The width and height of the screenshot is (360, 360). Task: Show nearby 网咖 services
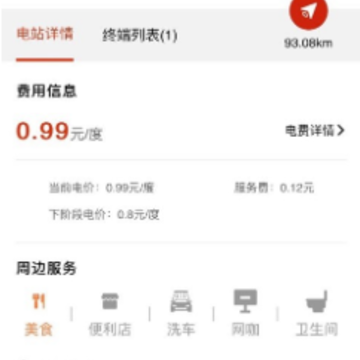click(x=245, y=314)
